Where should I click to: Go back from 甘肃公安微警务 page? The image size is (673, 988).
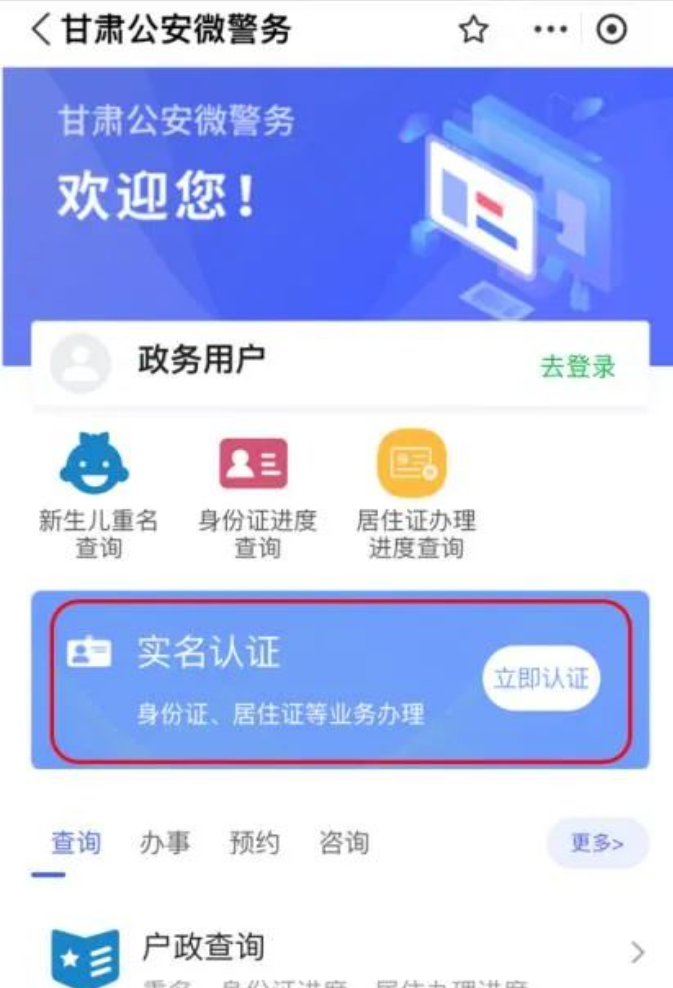click(x=40, y=30)
